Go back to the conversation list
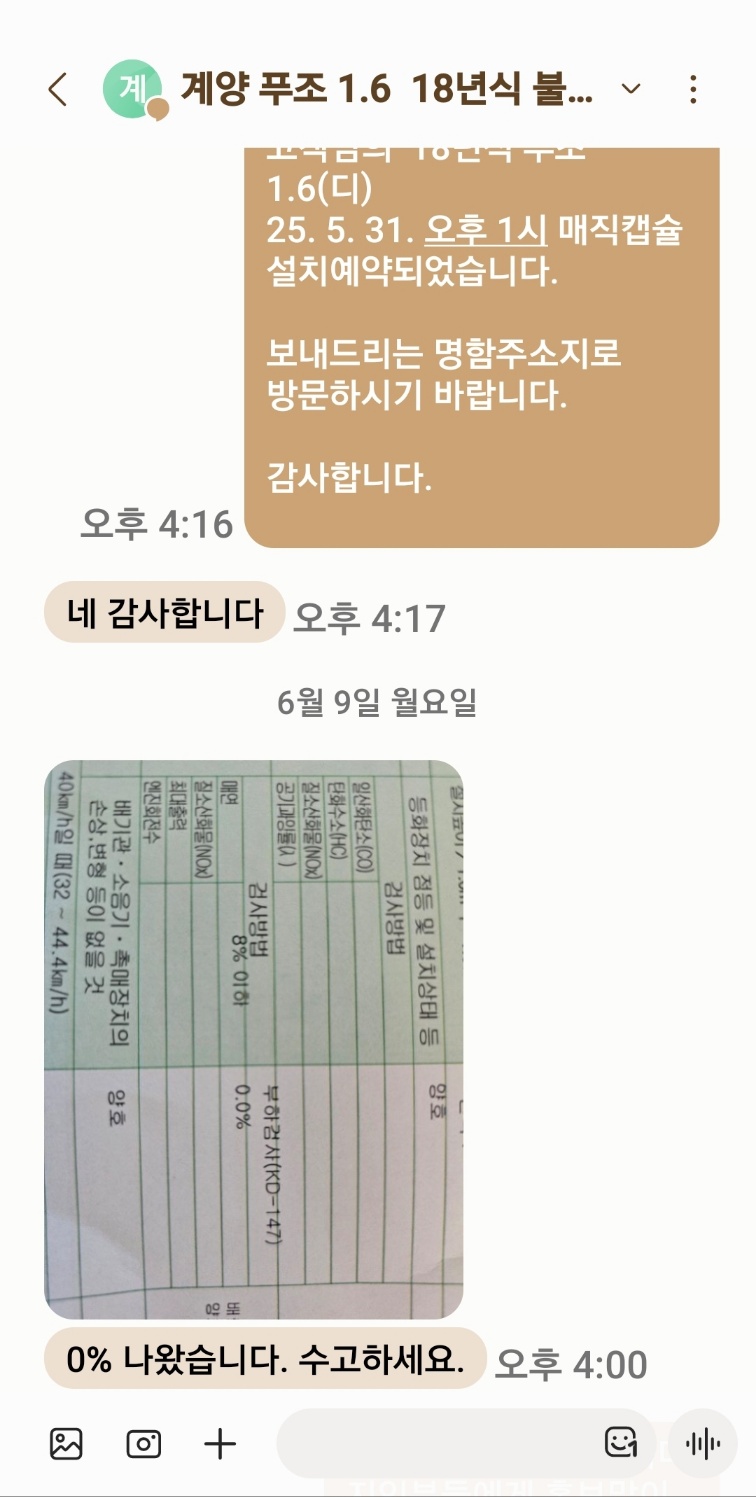This screenshot has height=1497, width=756. coord(58,90)
